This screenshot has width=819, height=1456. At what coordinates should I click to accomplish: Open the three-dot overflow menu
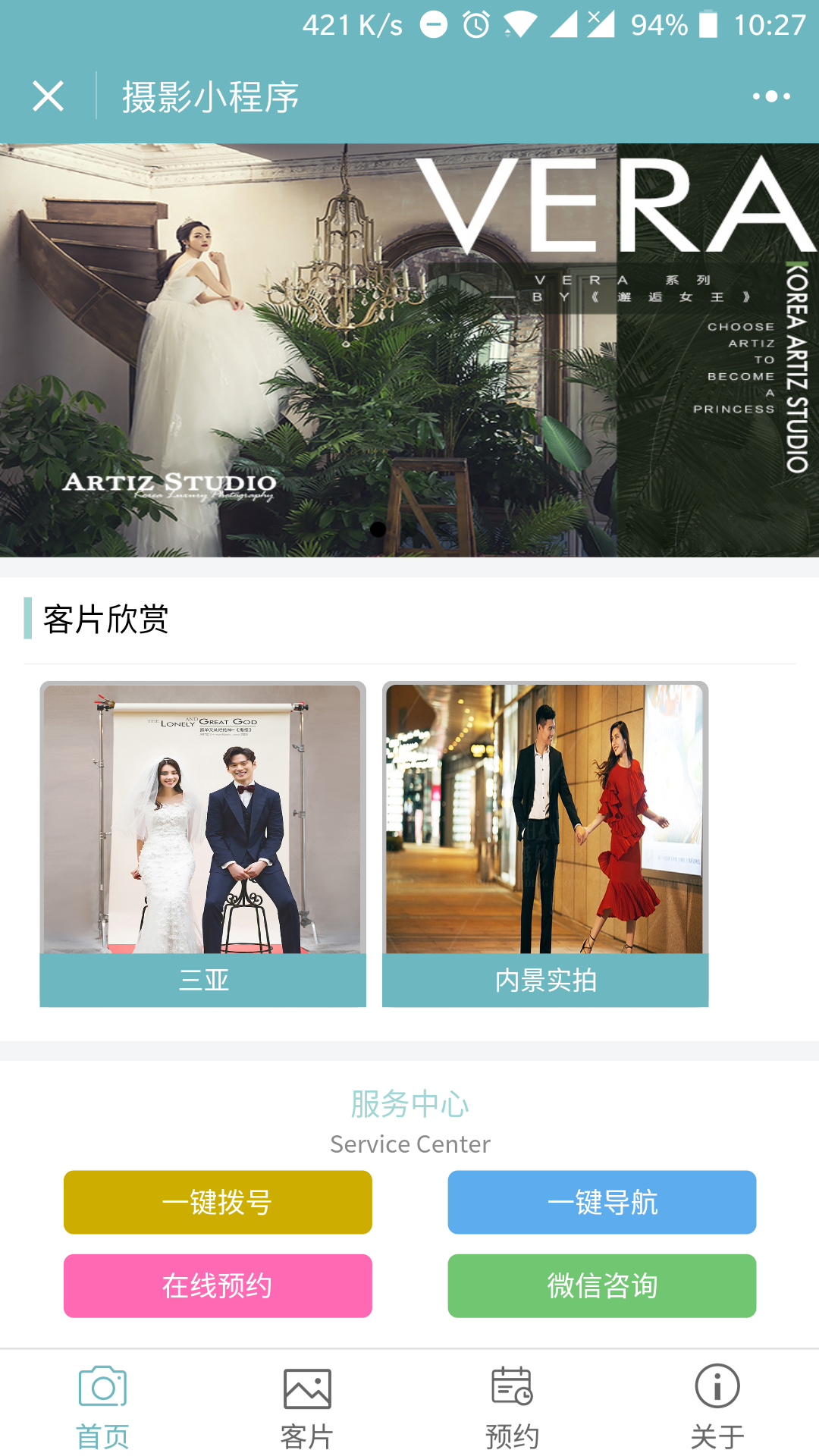point(770,96)
